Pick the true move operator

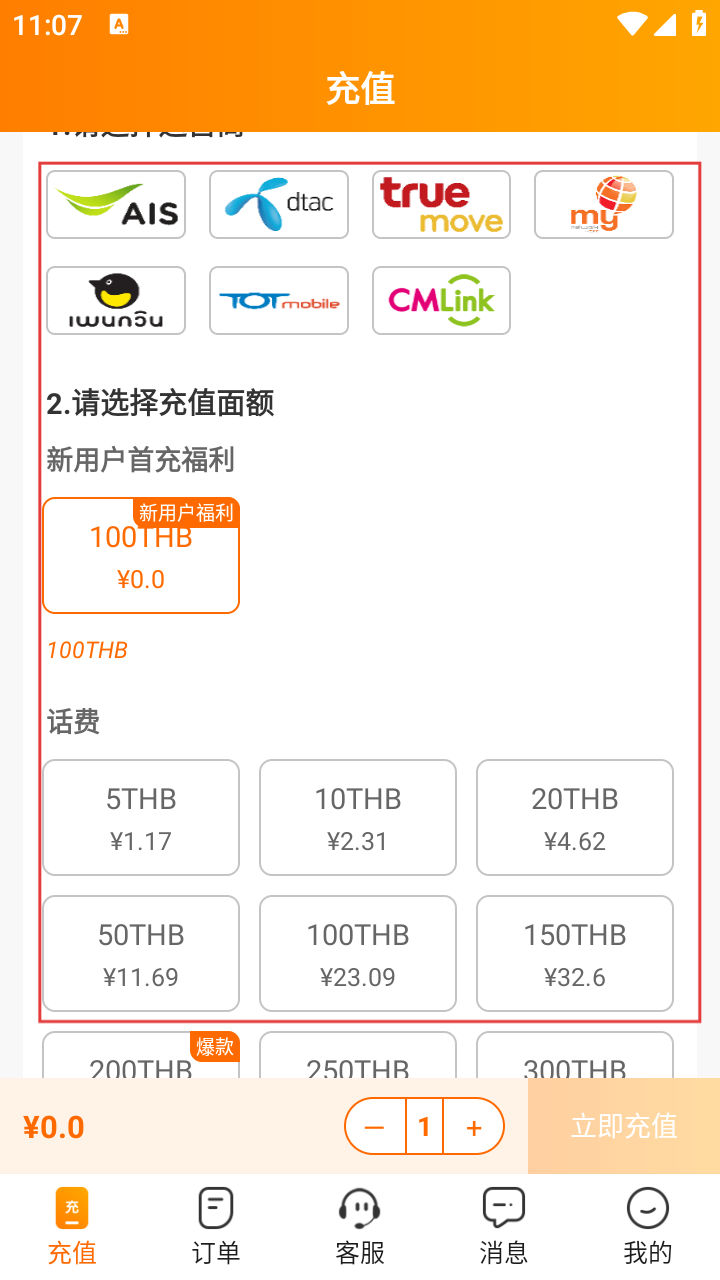[x=441, y=204]
